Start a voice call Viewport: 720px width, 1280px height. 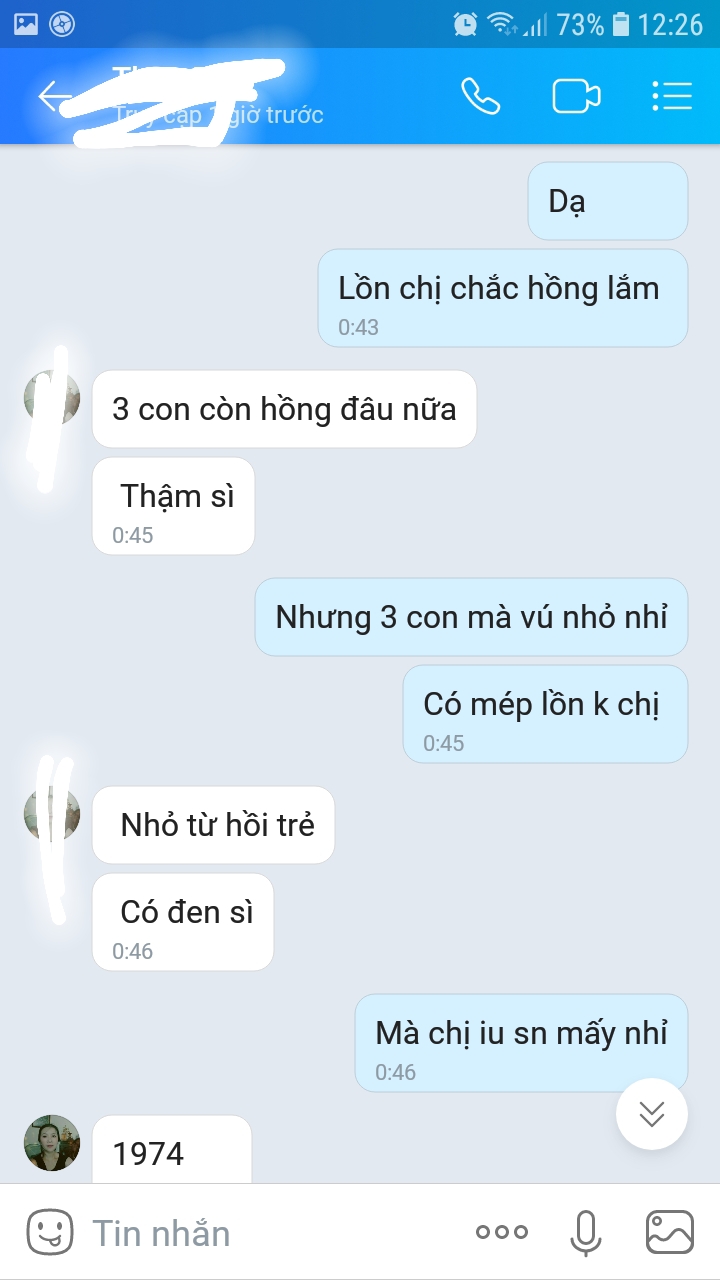pos(481,96)
